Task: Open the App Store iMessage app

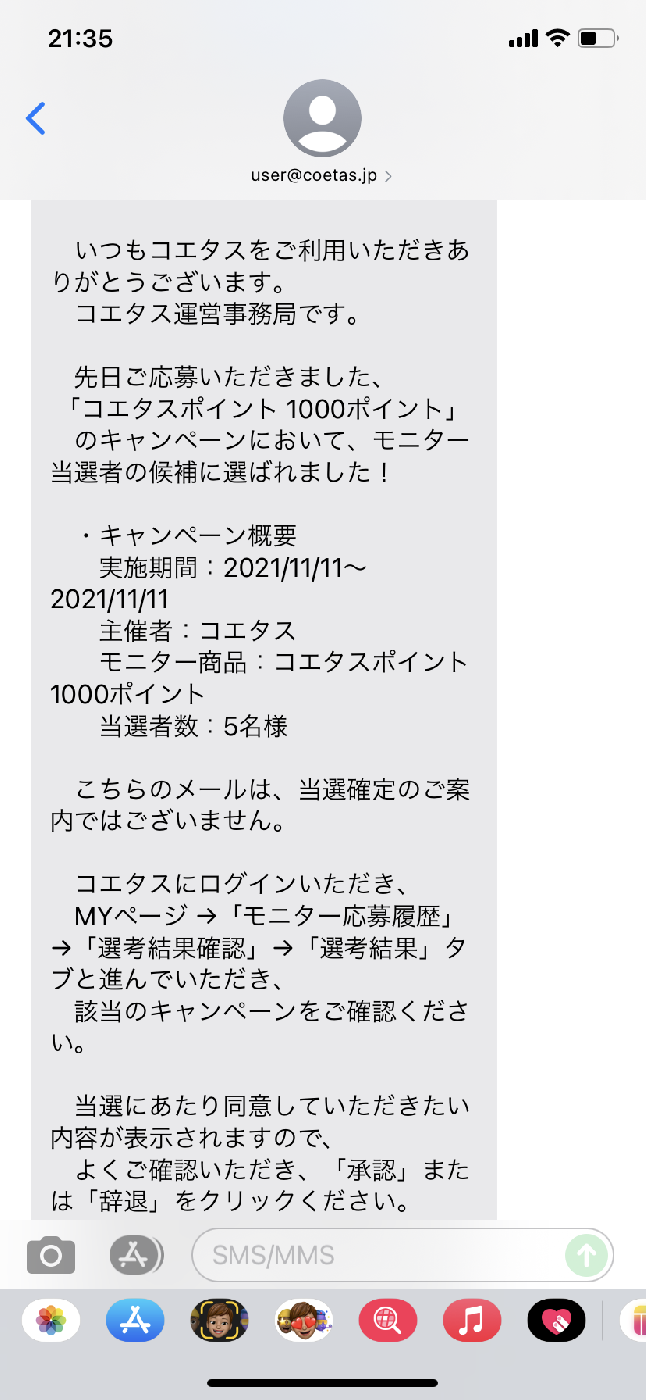Action: pyautogui.click(x=135, y=1322)
